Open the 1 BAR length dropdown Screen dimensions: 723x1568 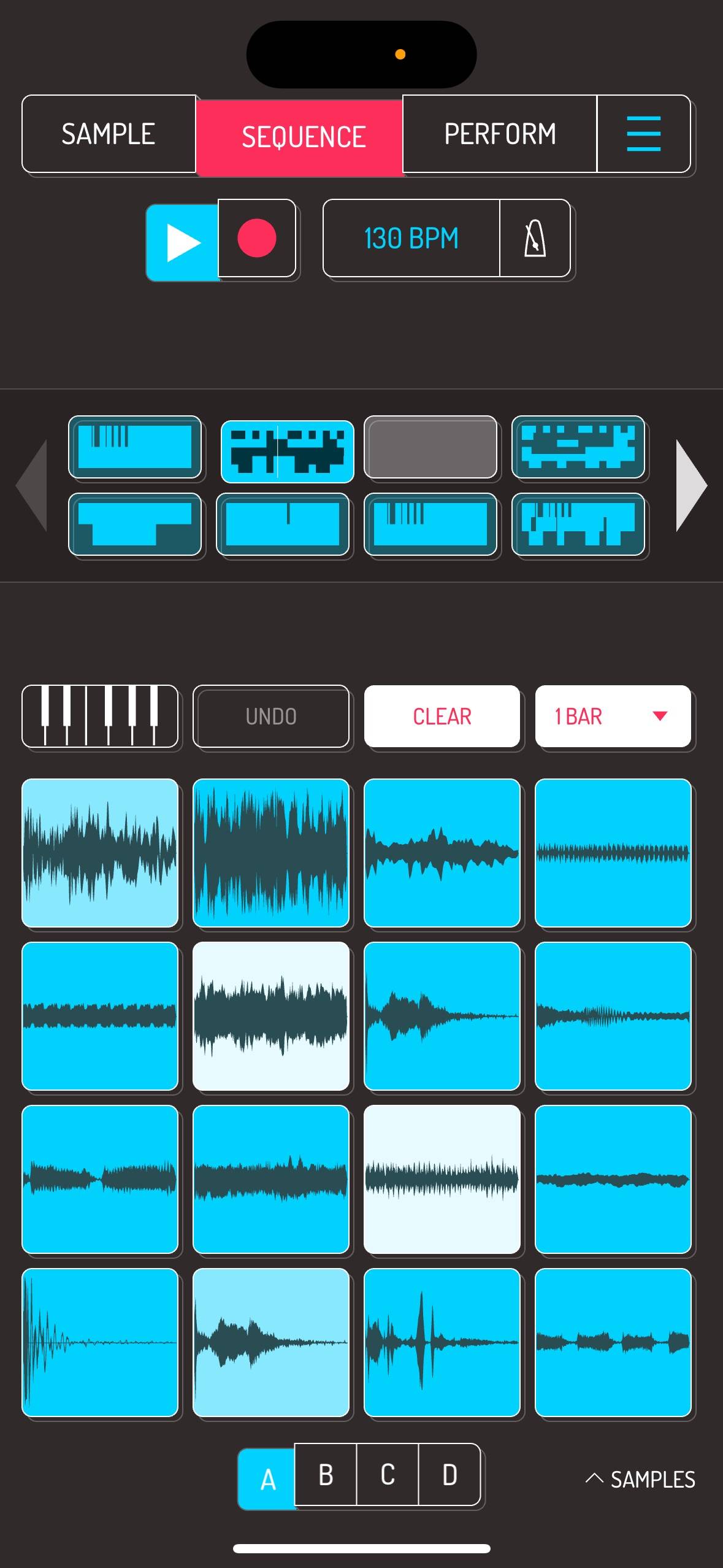click(612, 716)
